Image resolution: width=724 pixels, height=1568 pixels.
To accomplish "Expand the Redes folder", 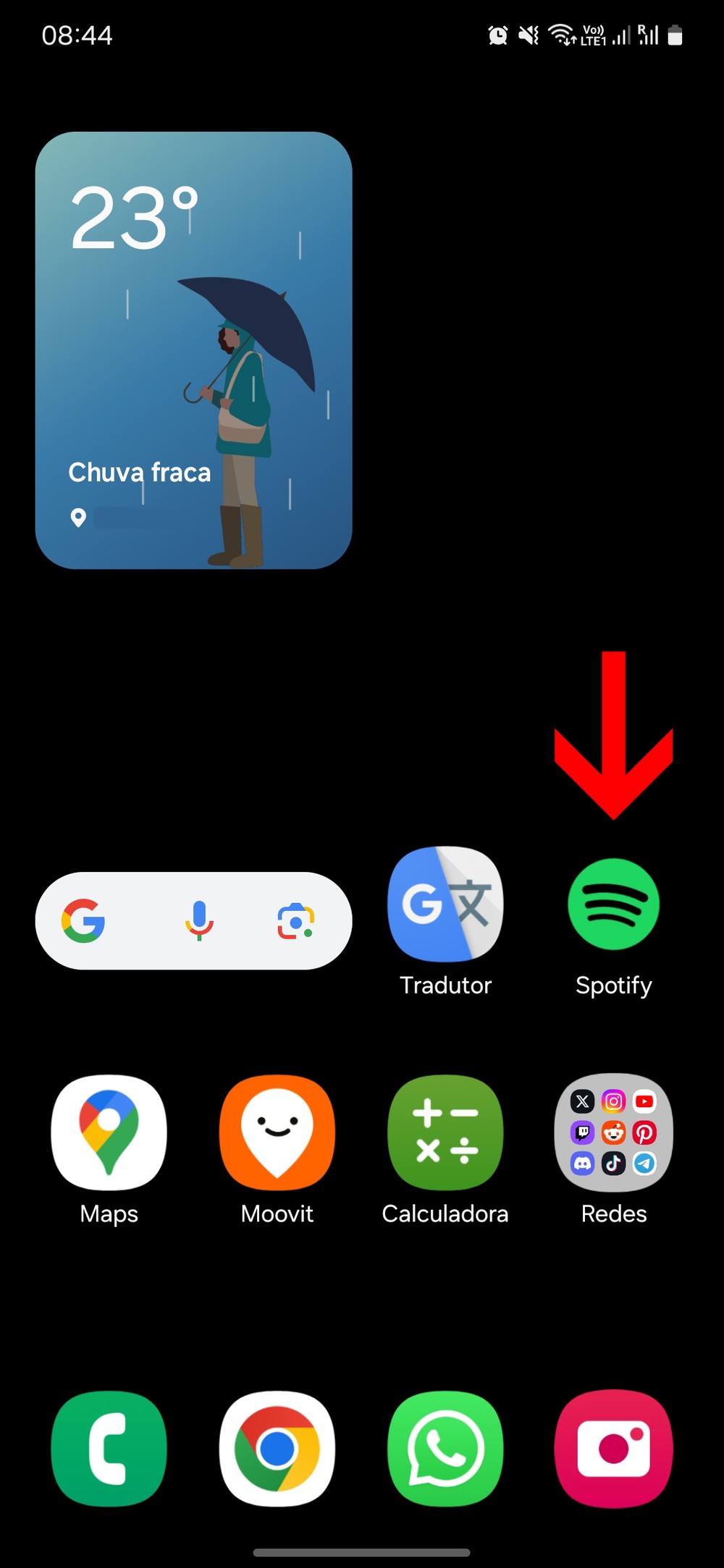I will click(613, 1133).
